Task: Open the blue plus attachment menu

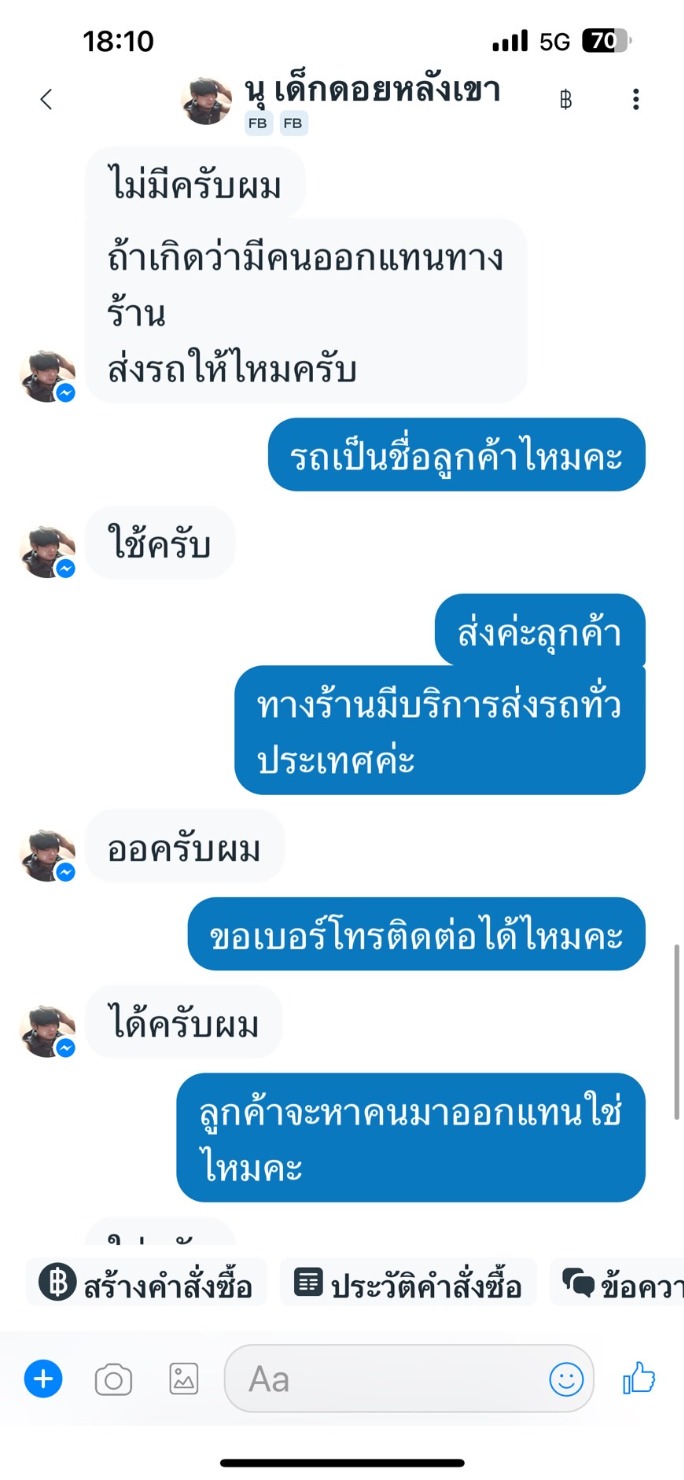Action: (43, 1380)
